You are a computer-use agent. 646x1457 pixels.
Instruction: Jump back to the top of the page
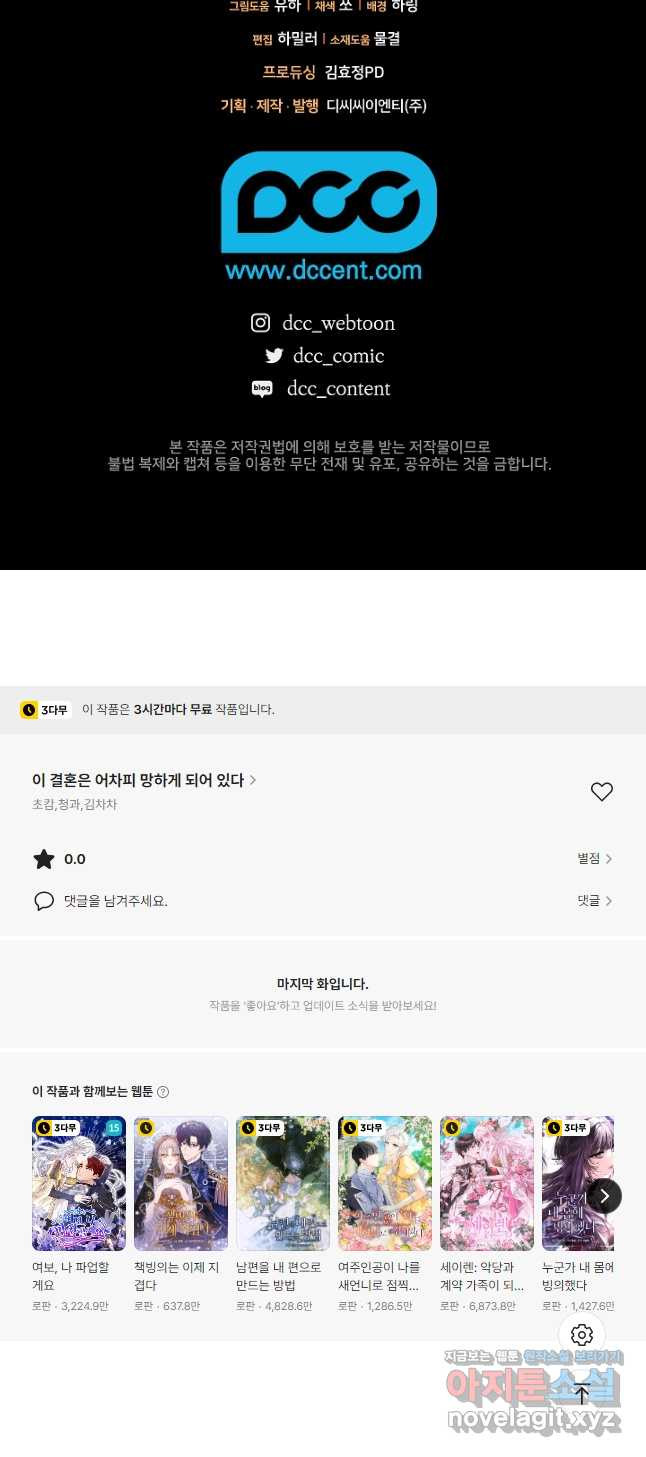(582, 1394)
